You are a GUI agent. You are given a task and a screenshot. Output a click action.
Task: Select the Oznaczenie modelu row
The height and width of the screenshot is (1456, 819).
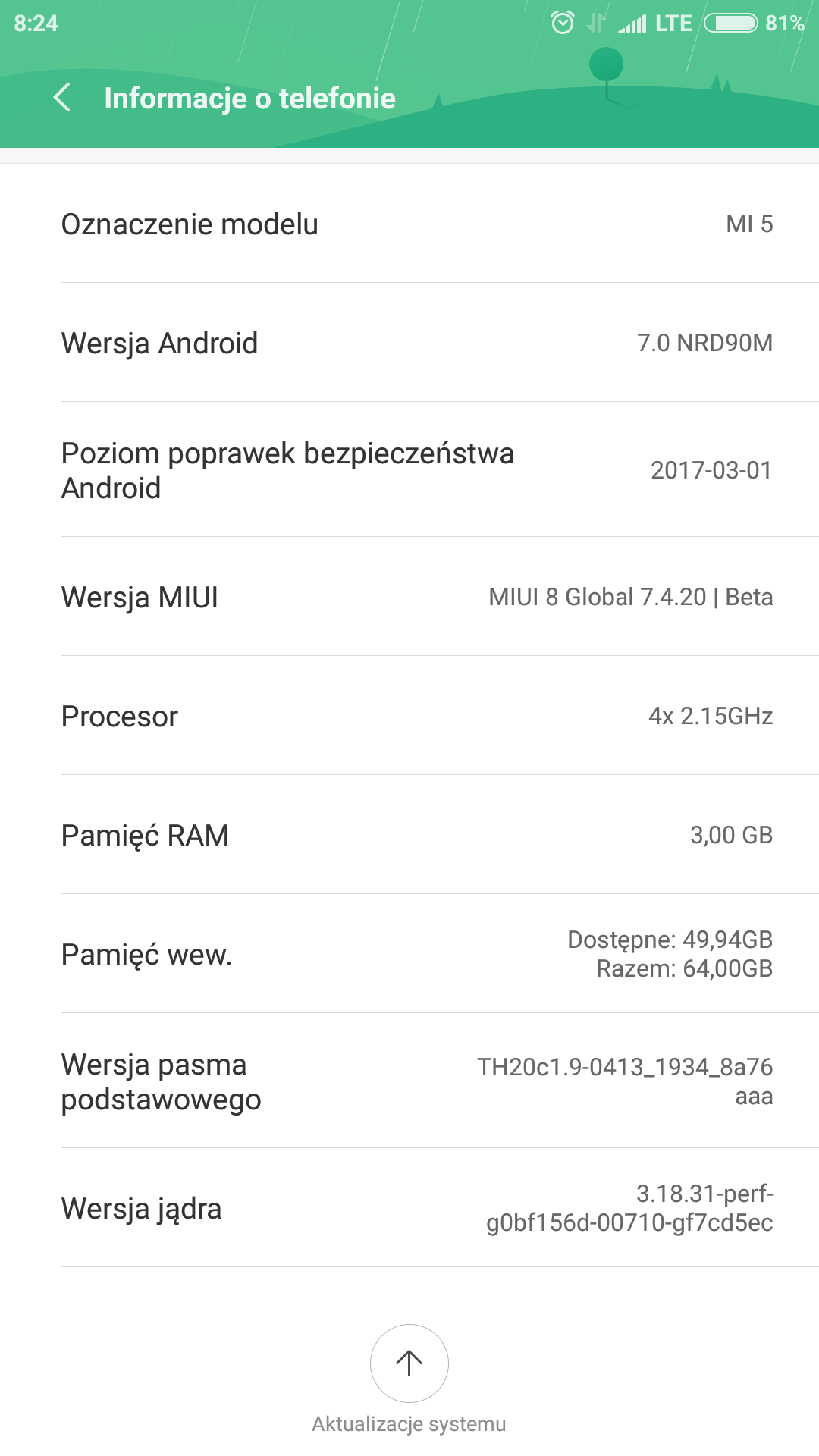409,224
